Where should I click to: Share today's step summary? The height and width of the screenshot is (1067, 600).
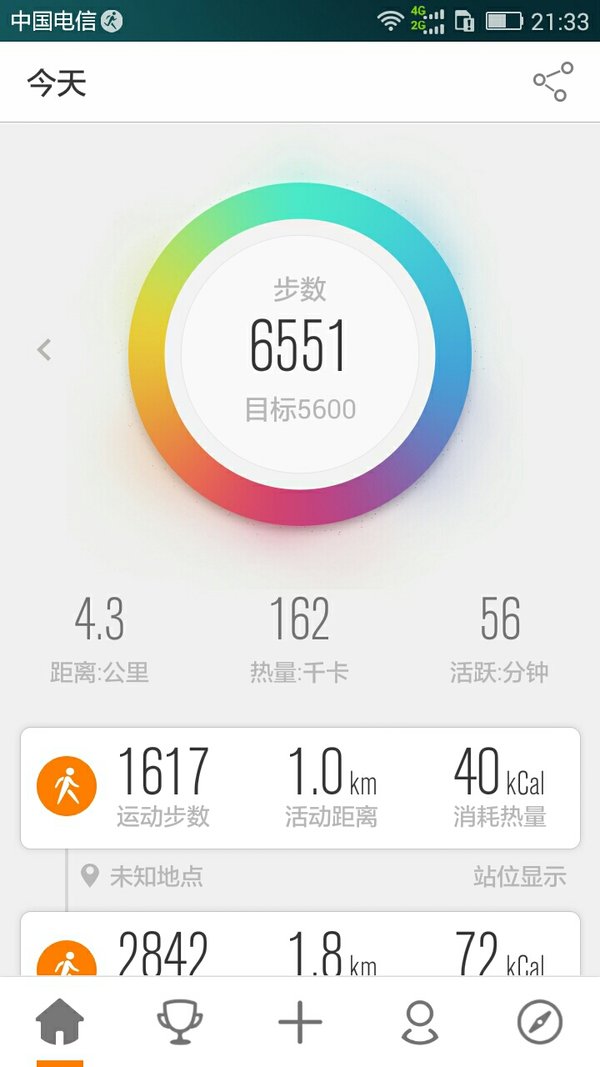click(553, 82)
